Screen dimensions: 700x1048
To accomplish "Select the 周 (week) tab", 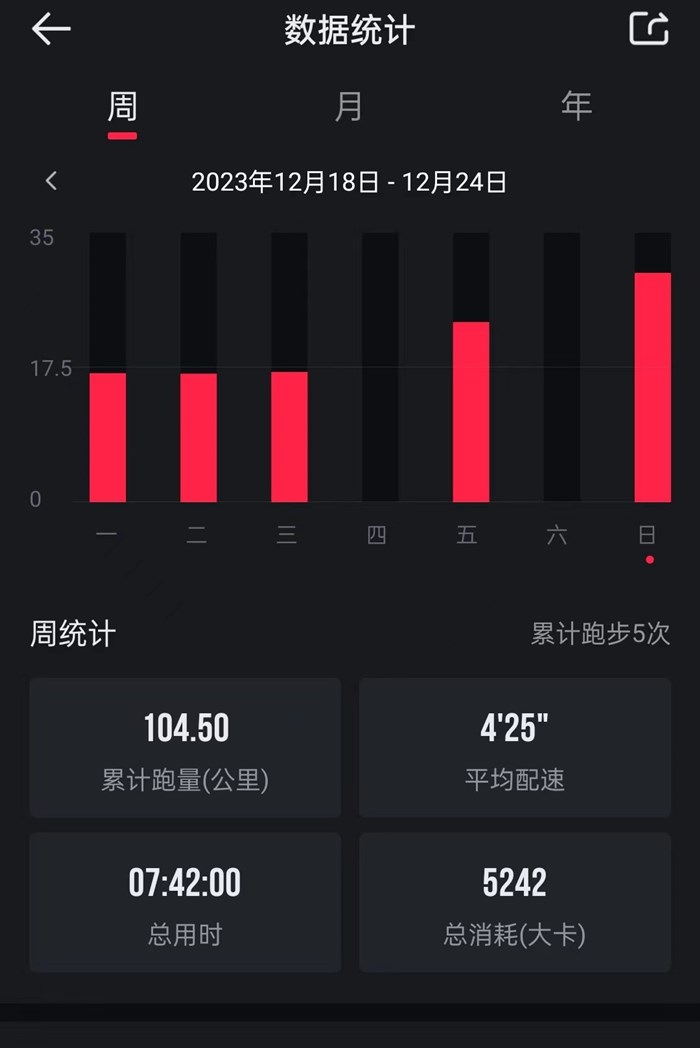I will coord(122,106).
